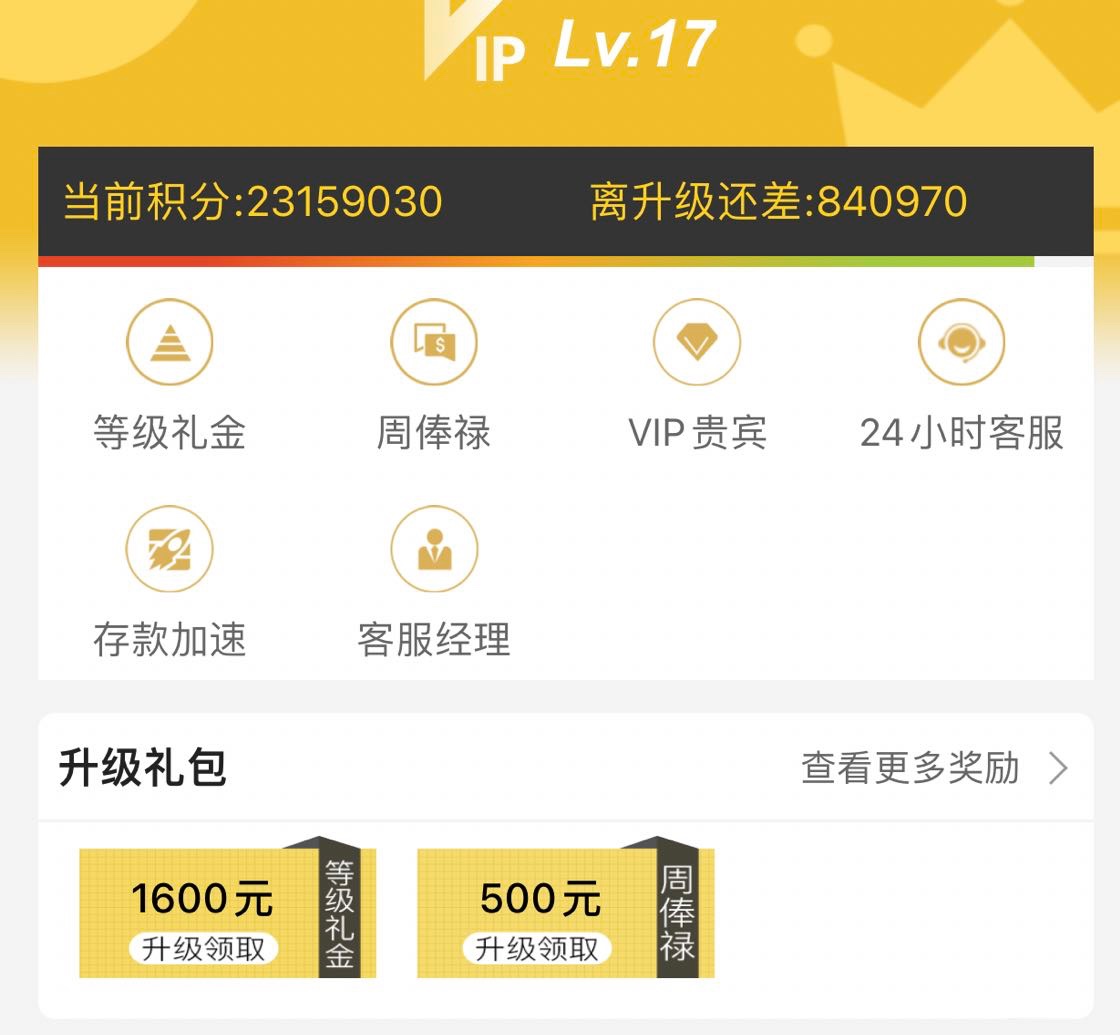1120x1035 pixels.
Task: Open the 等级礼金 level bonus icon
Action: pos(169,343)
